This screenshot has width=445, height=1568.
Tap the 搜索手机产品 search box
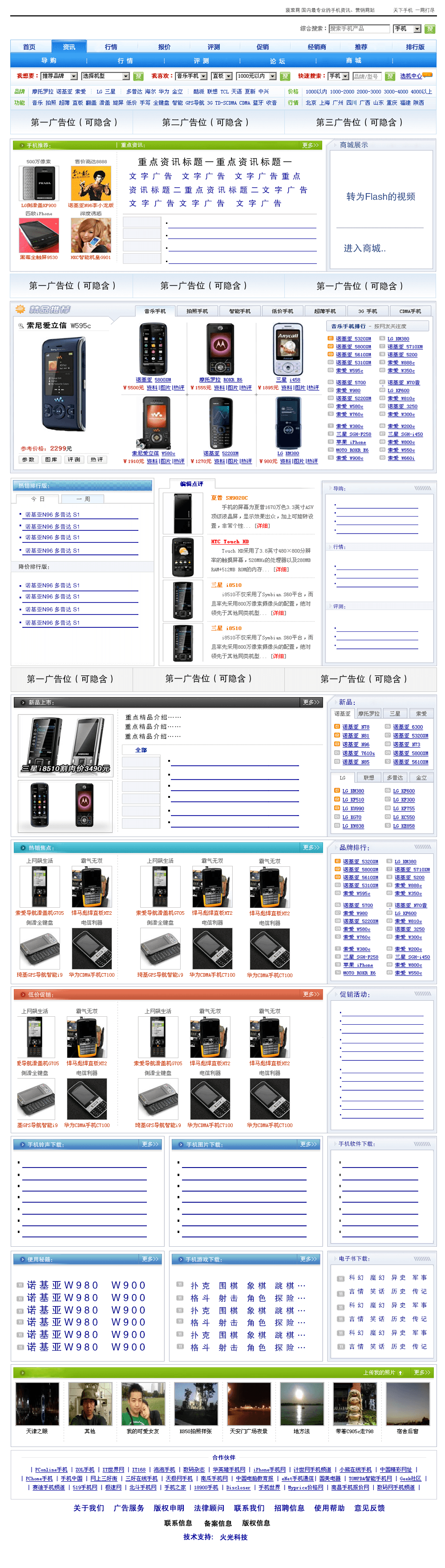[358, 28]
